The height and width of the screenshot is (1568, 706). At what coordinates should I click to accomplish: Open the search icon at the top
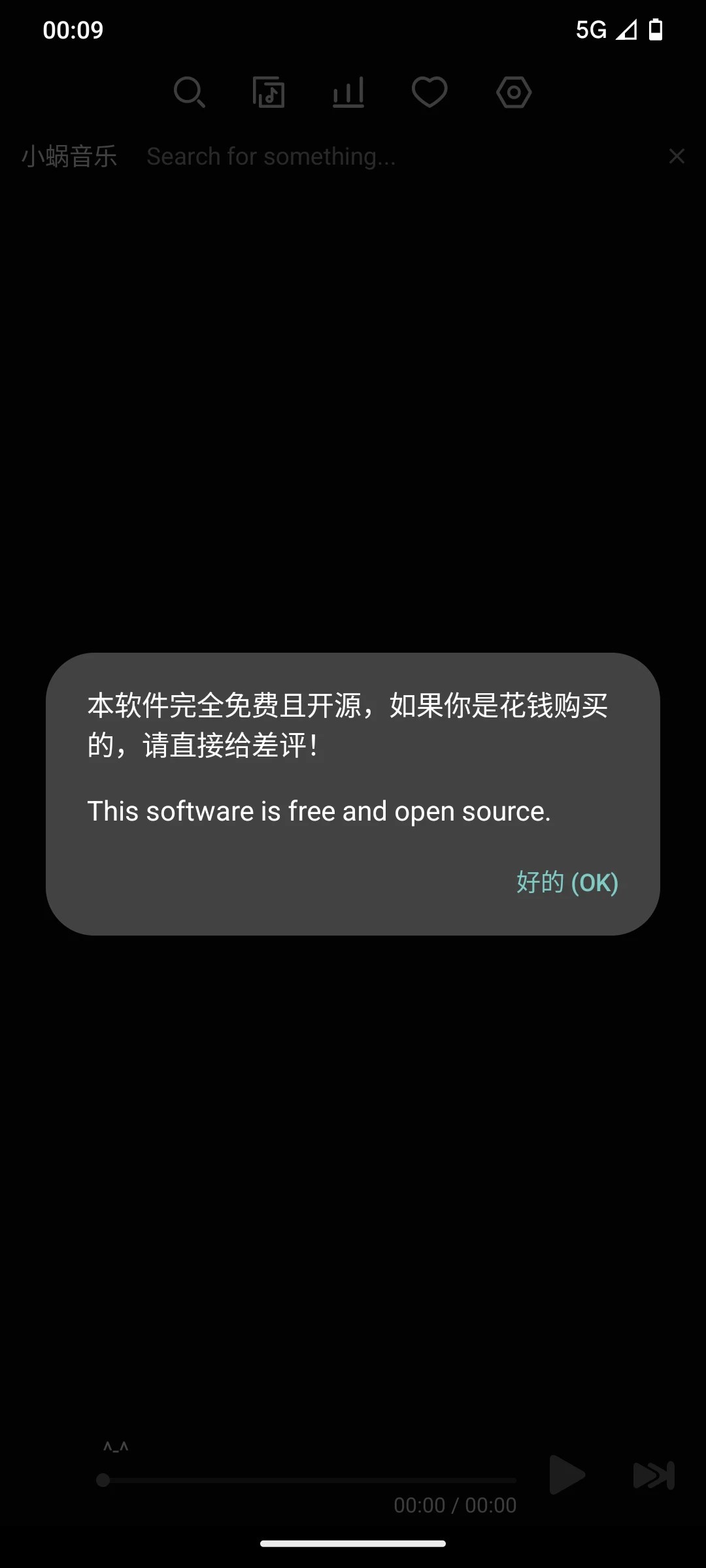click(190, 92)
